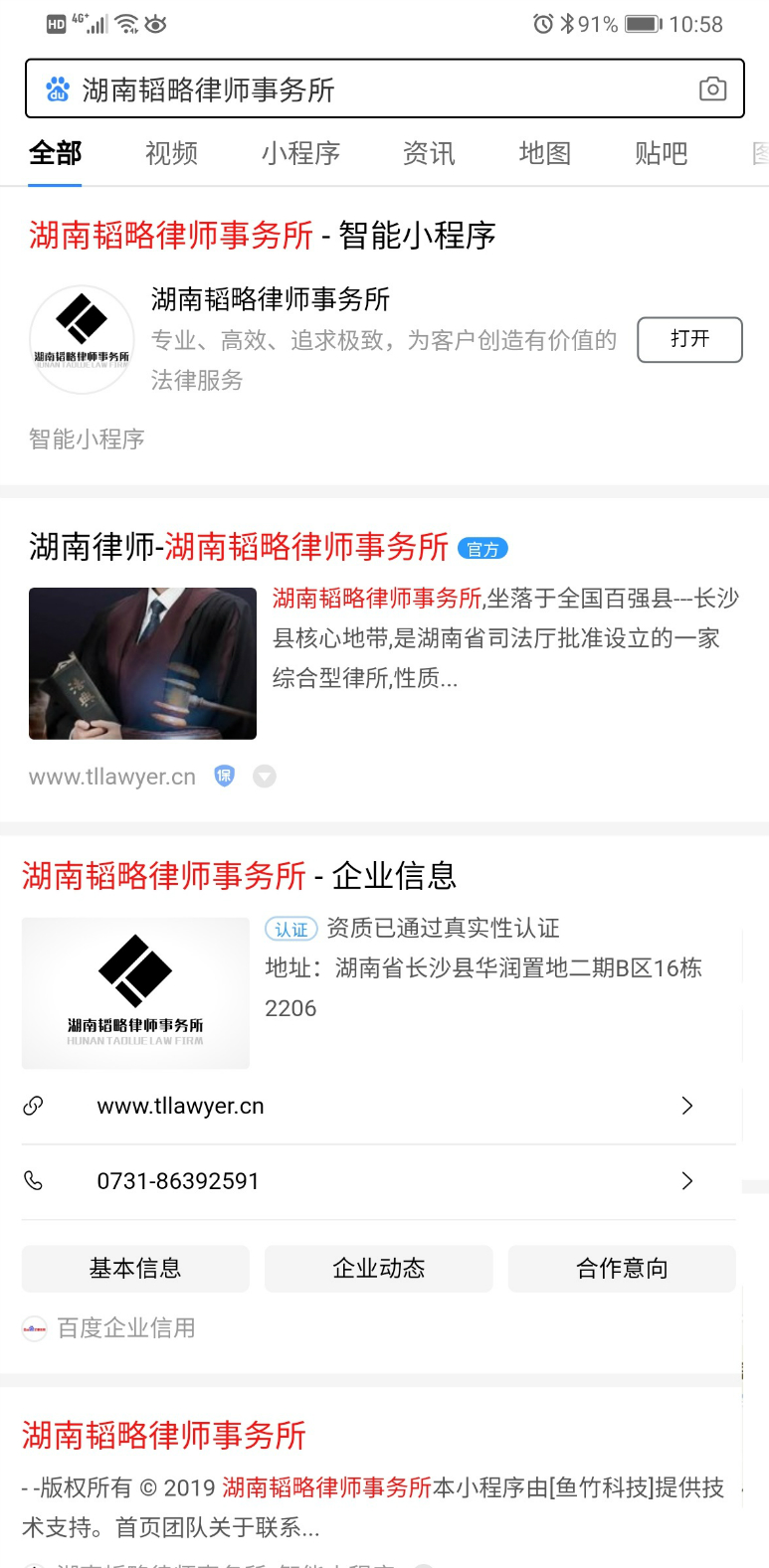Image resolution: width=769 pixels, height=1568 pixels.
Task: Tap the 认证 certification badge
Action: coord(291,929)
